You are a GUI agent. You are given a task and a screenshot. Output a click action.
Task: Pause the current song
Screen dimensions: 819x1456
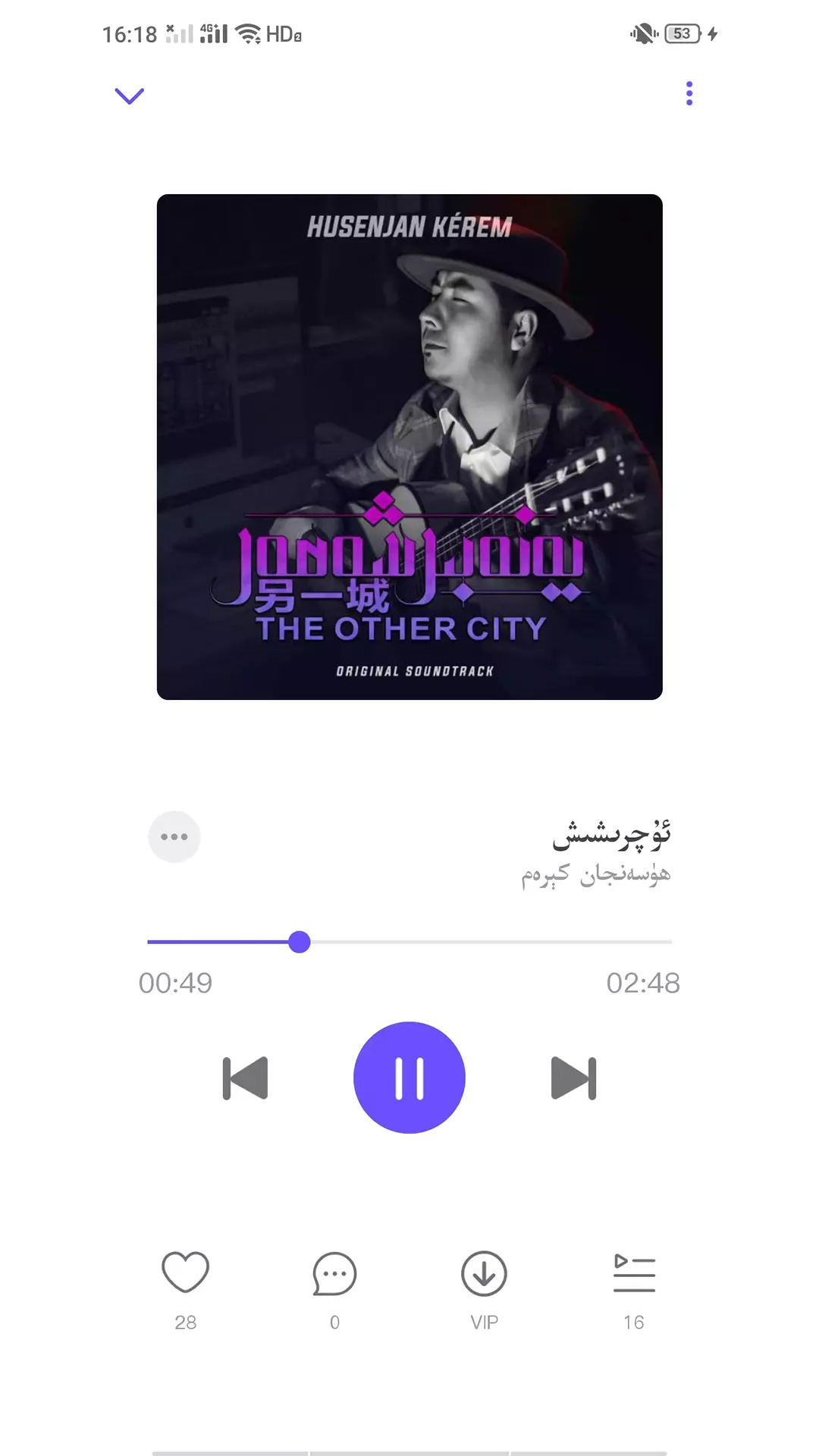(x=409, y=1078)
